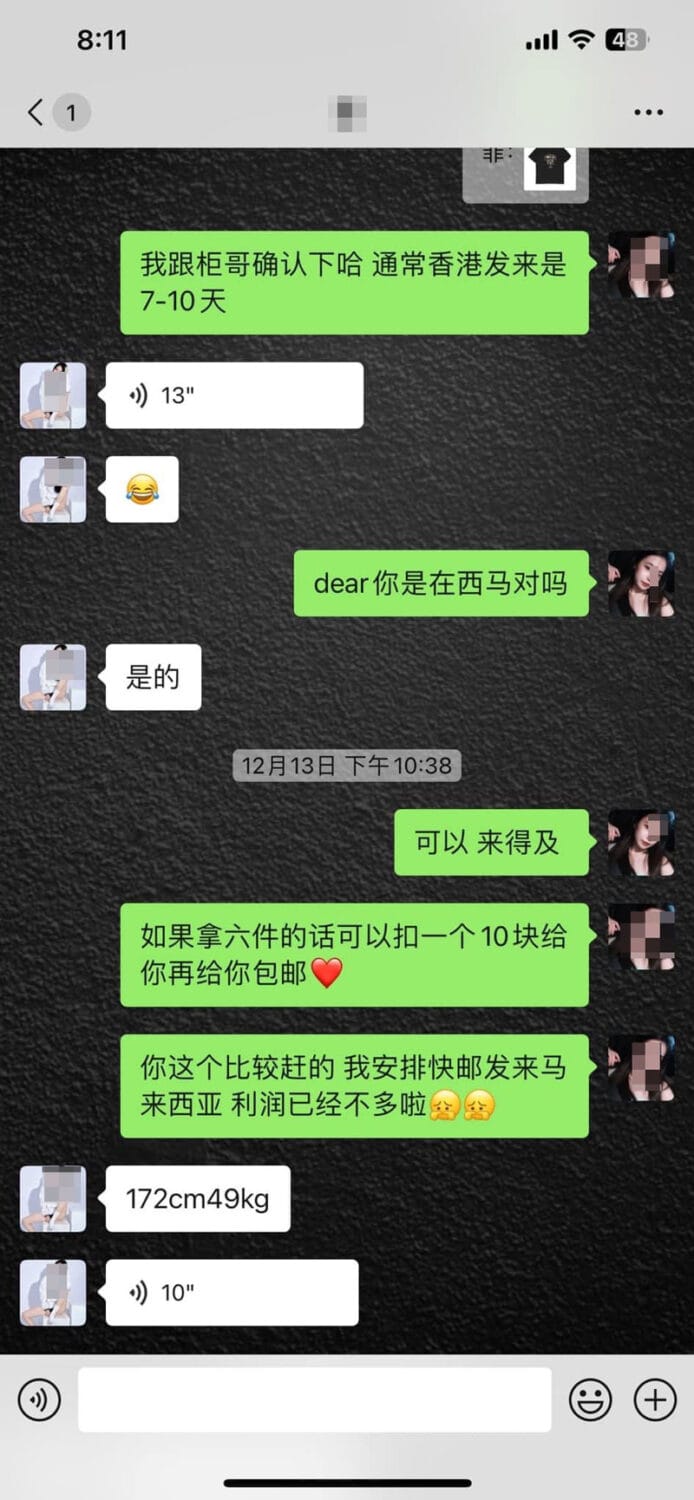Viewport: 694px width, 1500px height.
Task: Open contact's avatar beside "是的" message
Action: [53, 677]
